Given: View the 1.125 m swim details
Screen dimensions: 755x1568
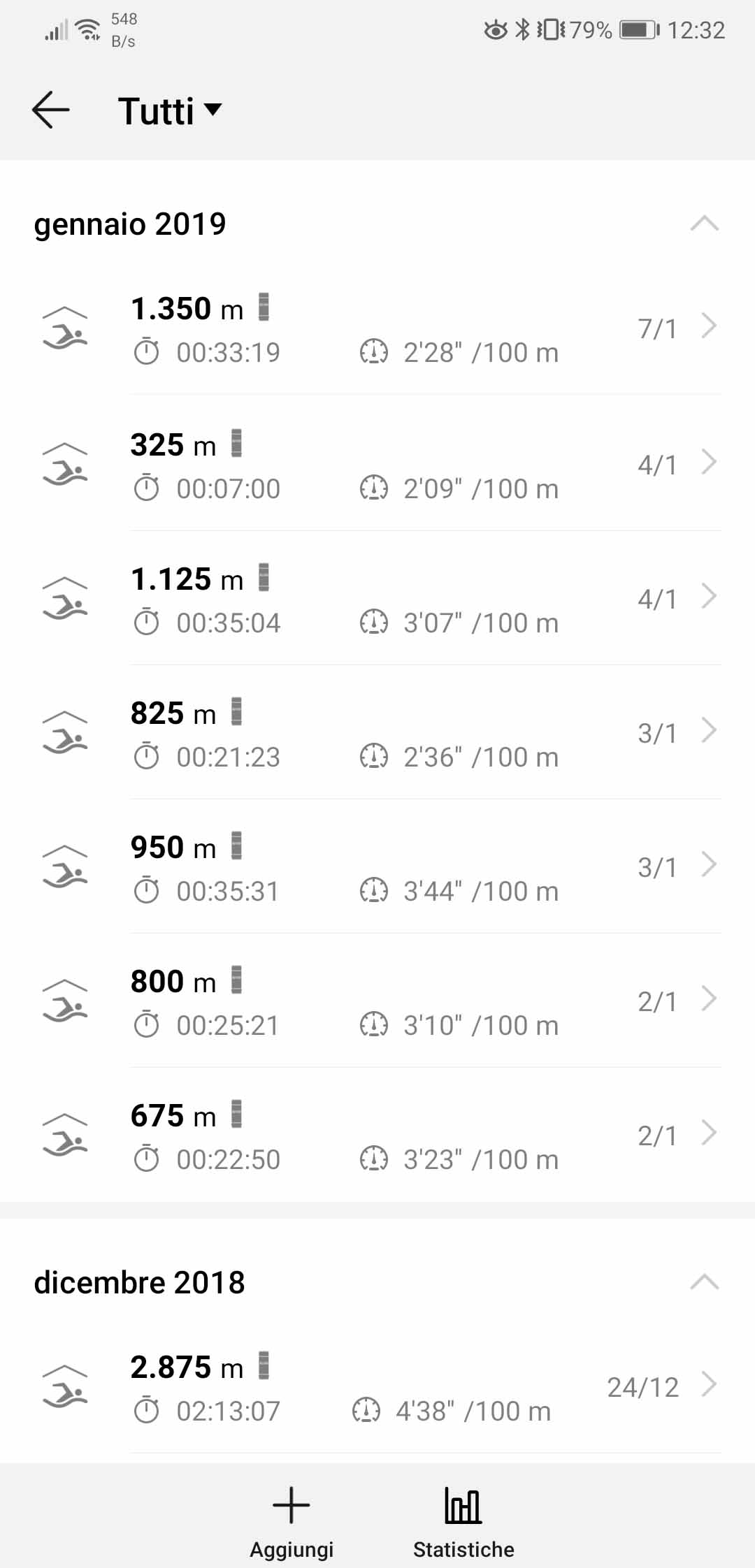Looking at the screenshot, I should pos(377,597).
